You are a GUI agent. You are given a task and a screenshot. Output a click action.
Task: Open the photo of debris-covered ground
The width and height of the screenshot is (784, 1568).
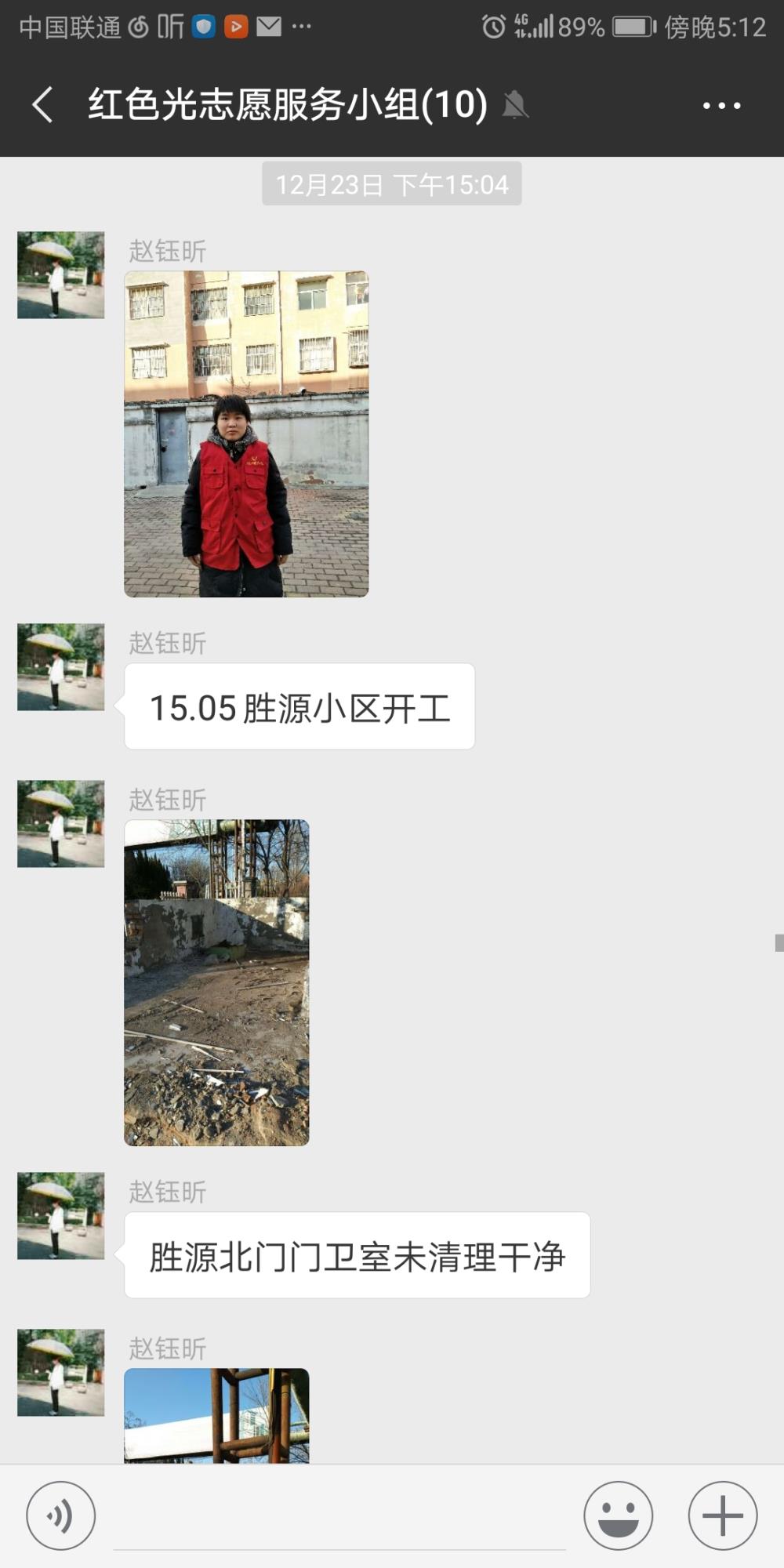pyautogui.click(x=216, y=983)
